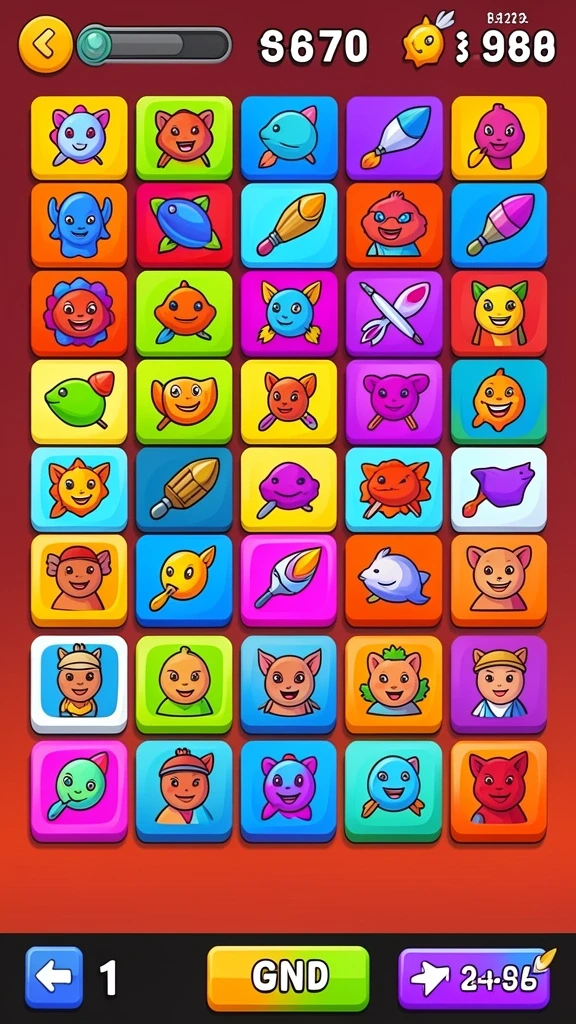Image resolution: width=576 pixels, height=1024 pixels.
Task: Tap the purple airplane booster button
Action: point(474,978)
